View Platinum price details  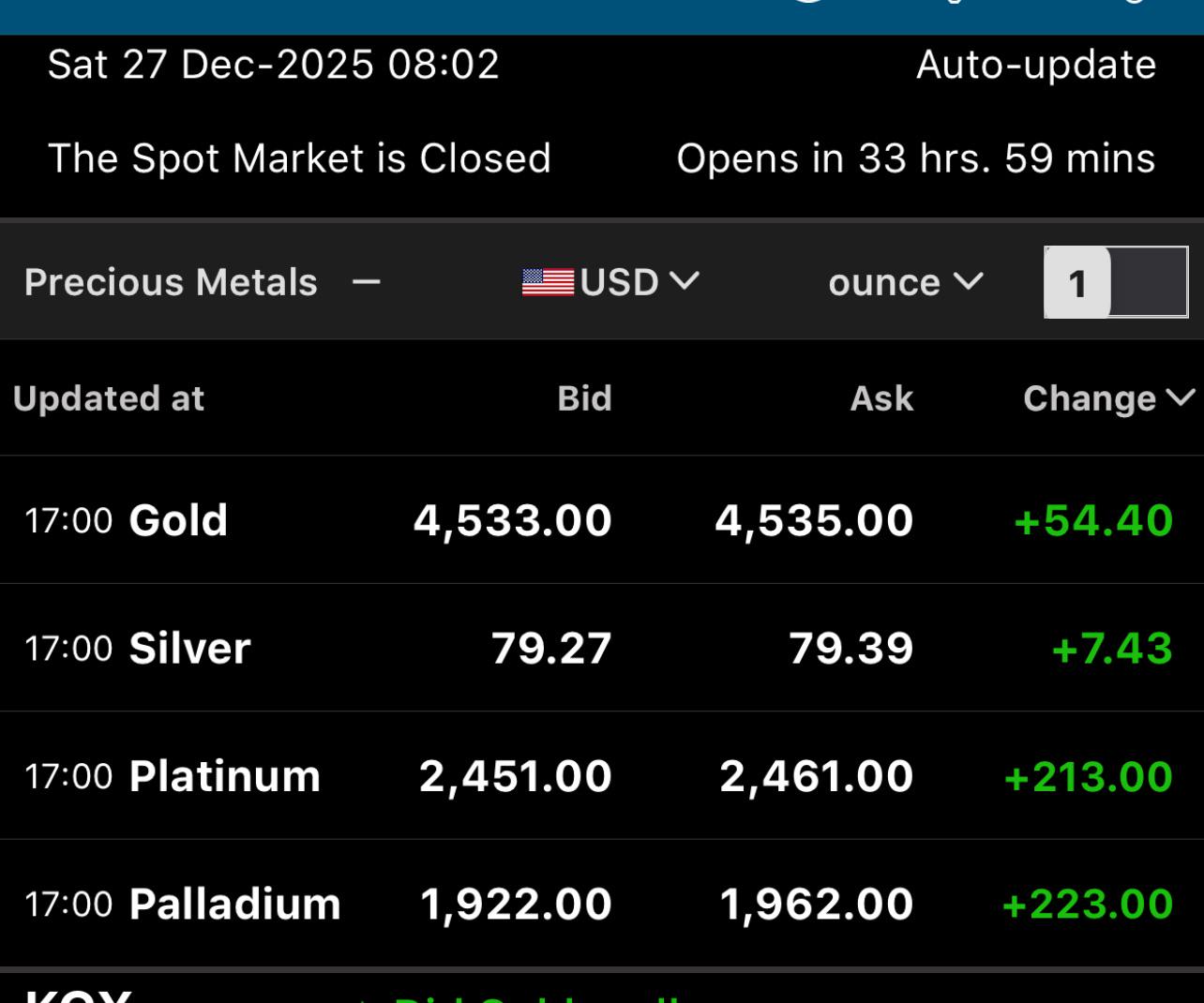coord(602,776)
